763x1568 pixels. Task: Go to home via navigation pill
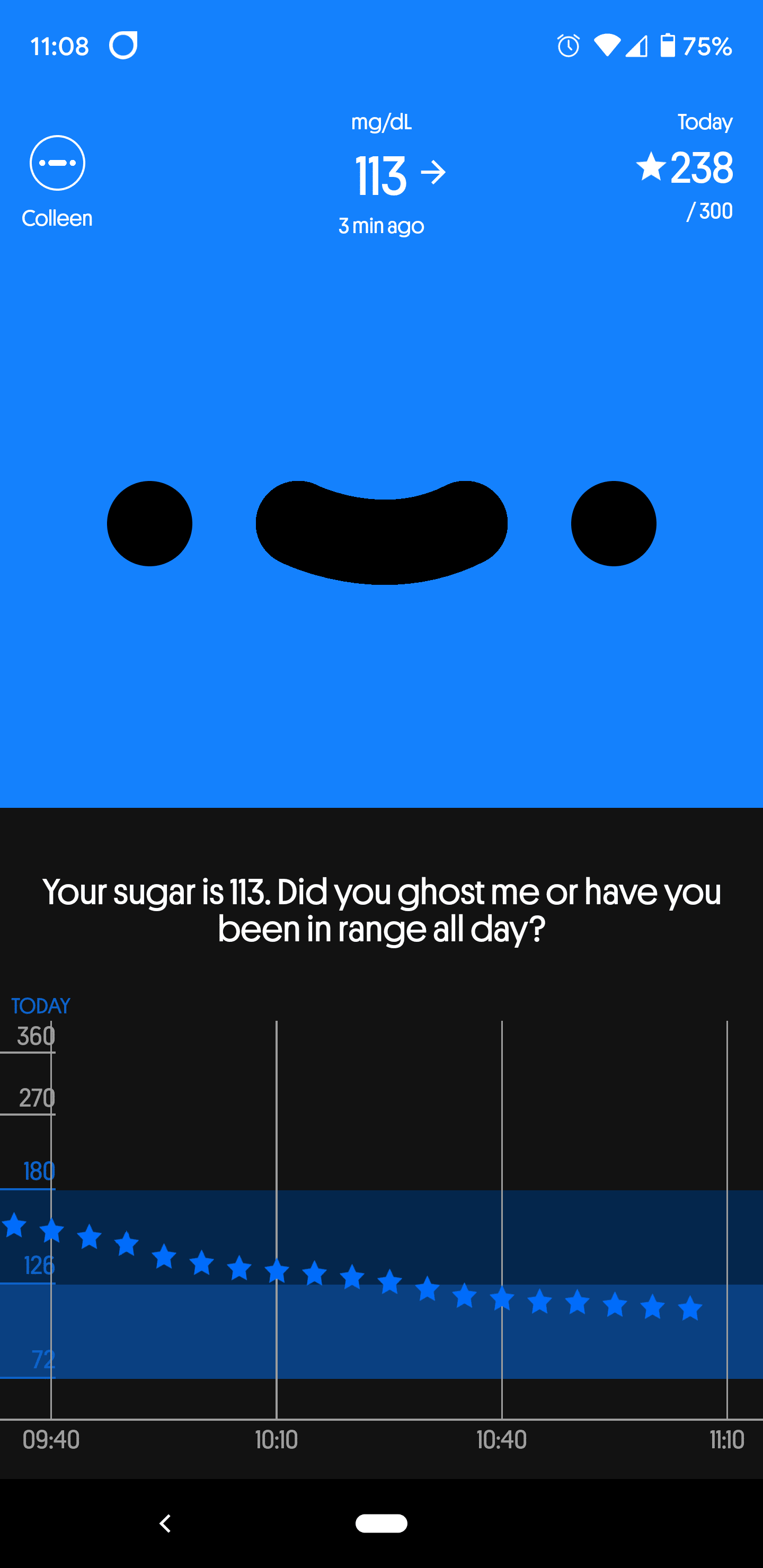[x=381, y=1523]
